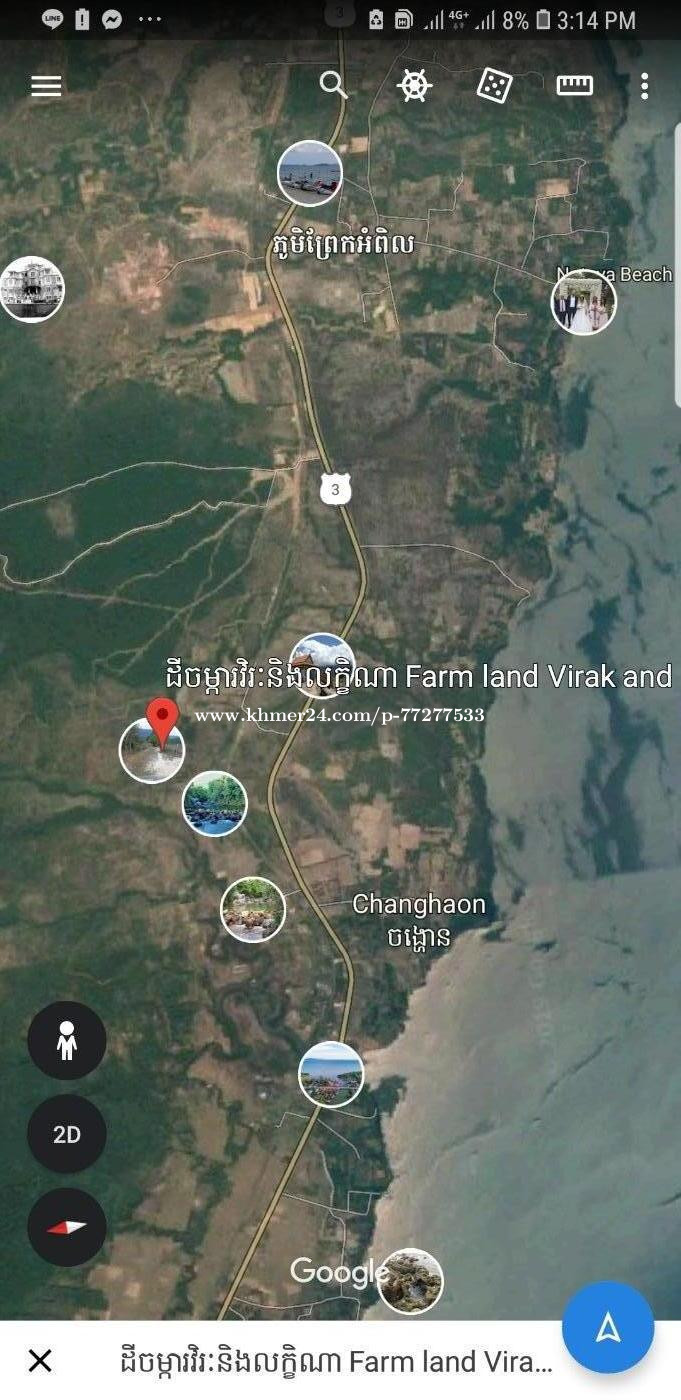This screenshot has width=681, height=1400.
Task: Select the red placemark pin
Action: tap(162, 716)
